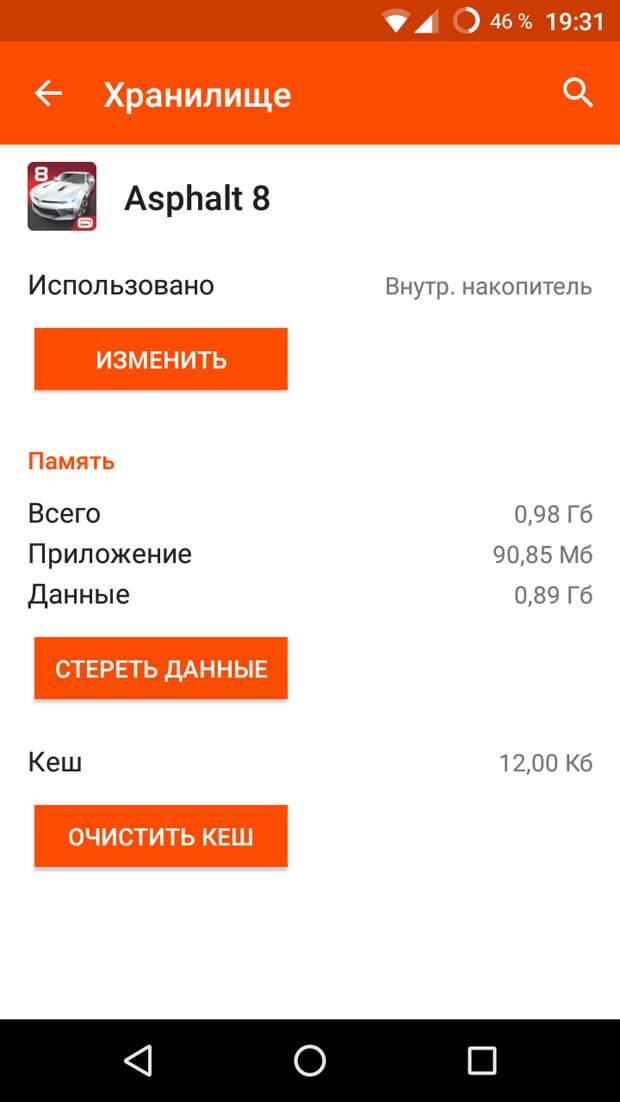Tap the system home button
The height and width of the screenshot is (1102, 620).
310,1060
